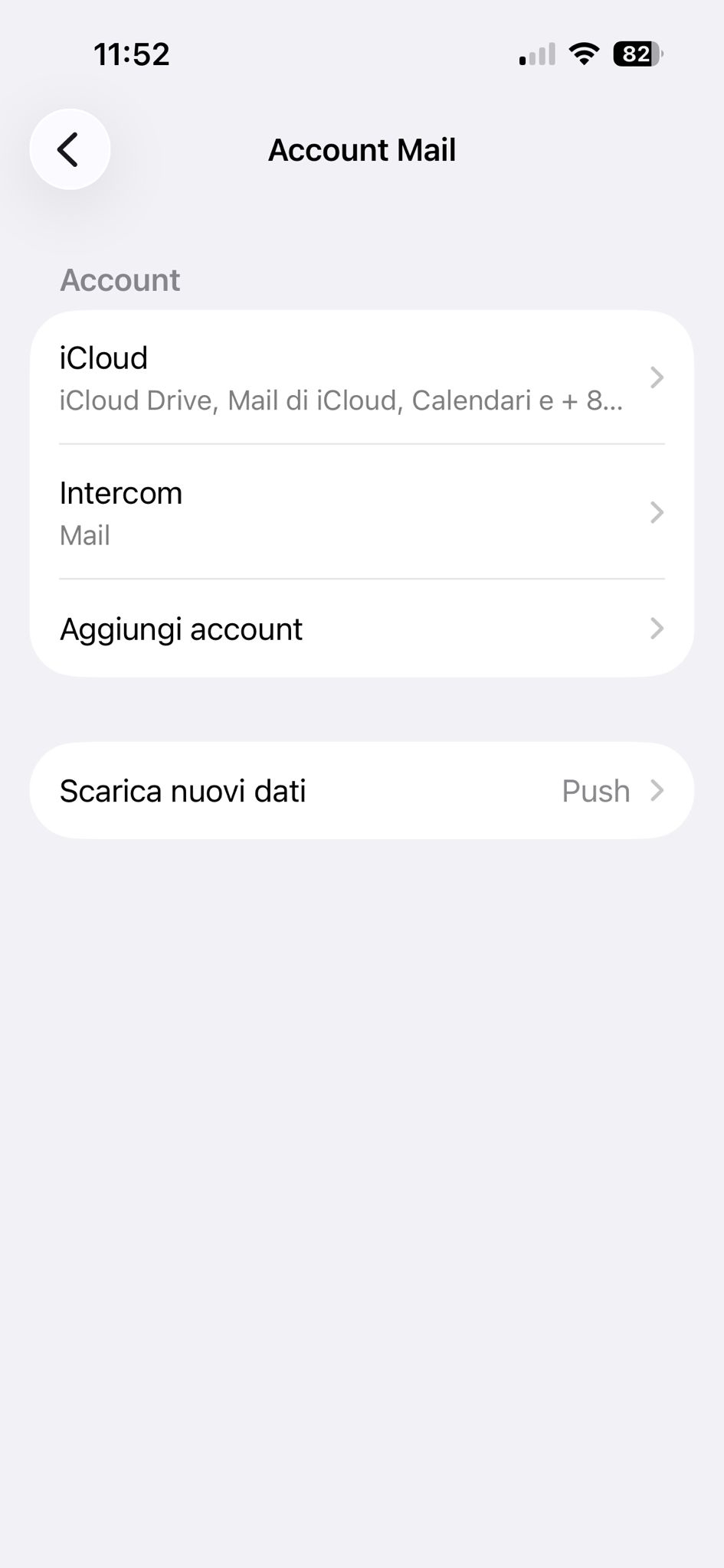Open the iCloud account settings

pyautogui.click(x=362, y=377)
